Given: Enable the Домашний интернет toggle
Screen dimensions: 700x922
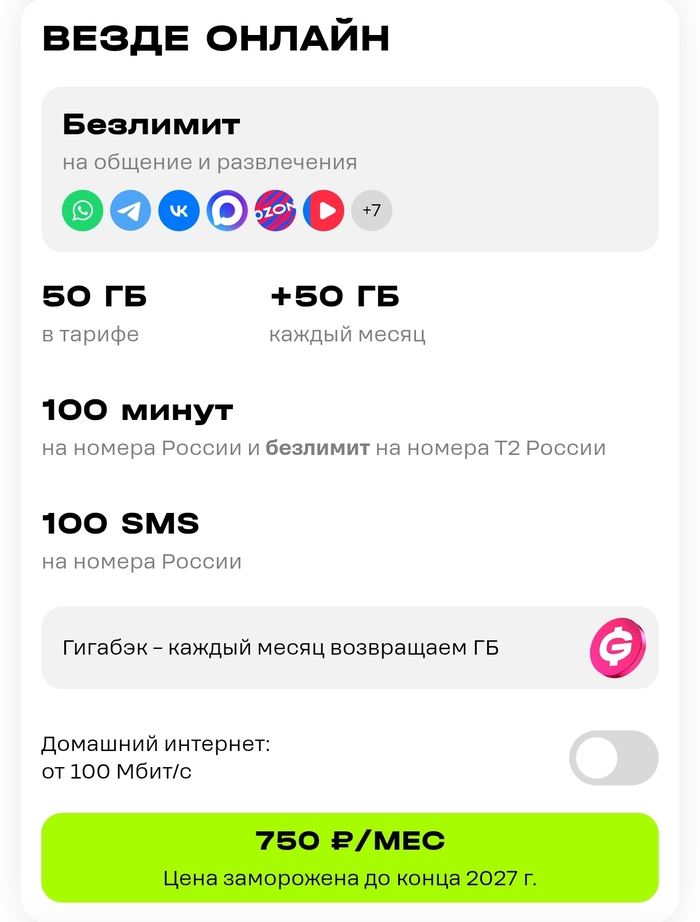Looking at the screenshot, I should click(613, 758).
